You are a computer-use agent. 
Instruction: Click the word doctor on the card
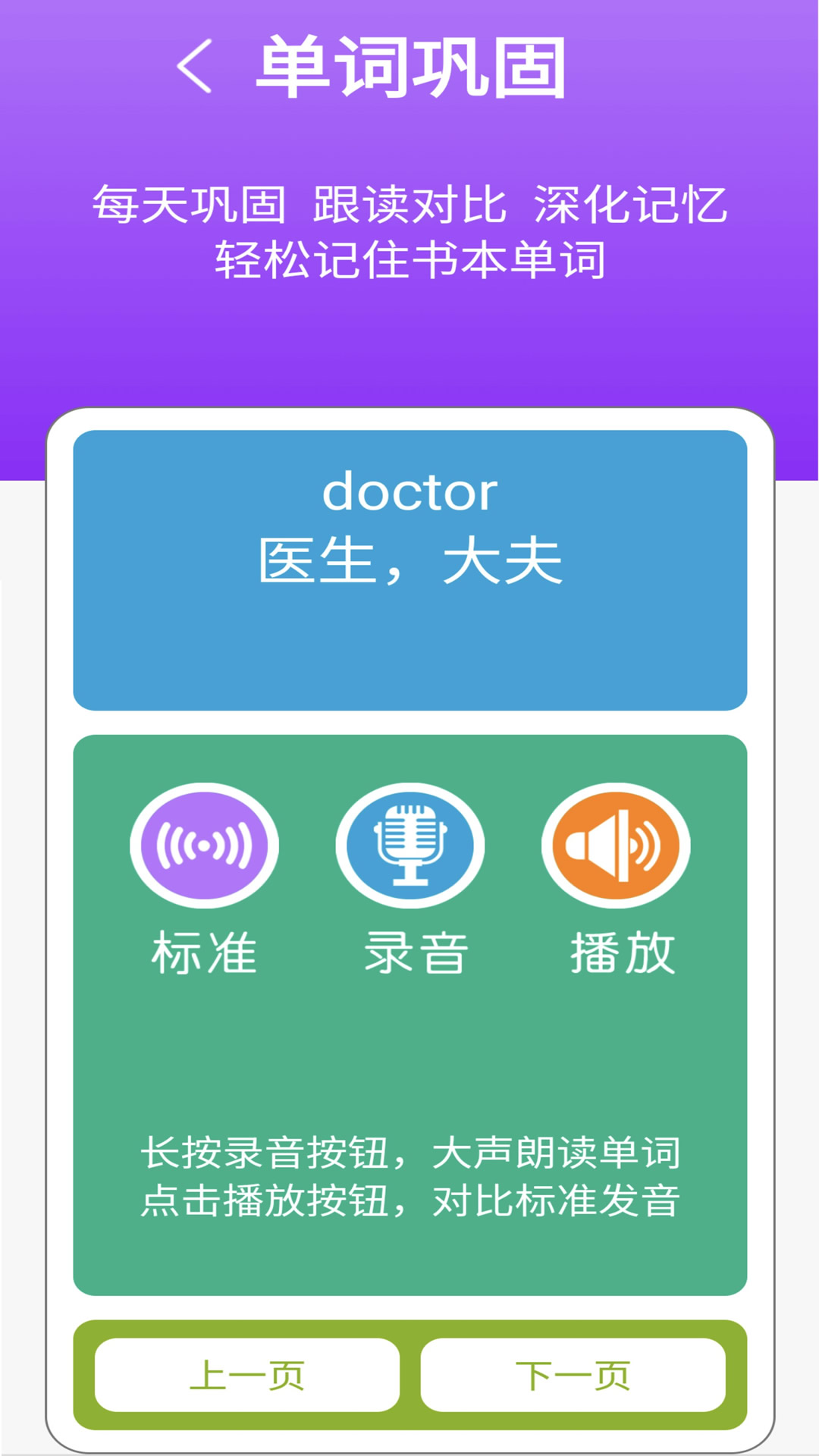pyautogui.click(x=409, y=493)
